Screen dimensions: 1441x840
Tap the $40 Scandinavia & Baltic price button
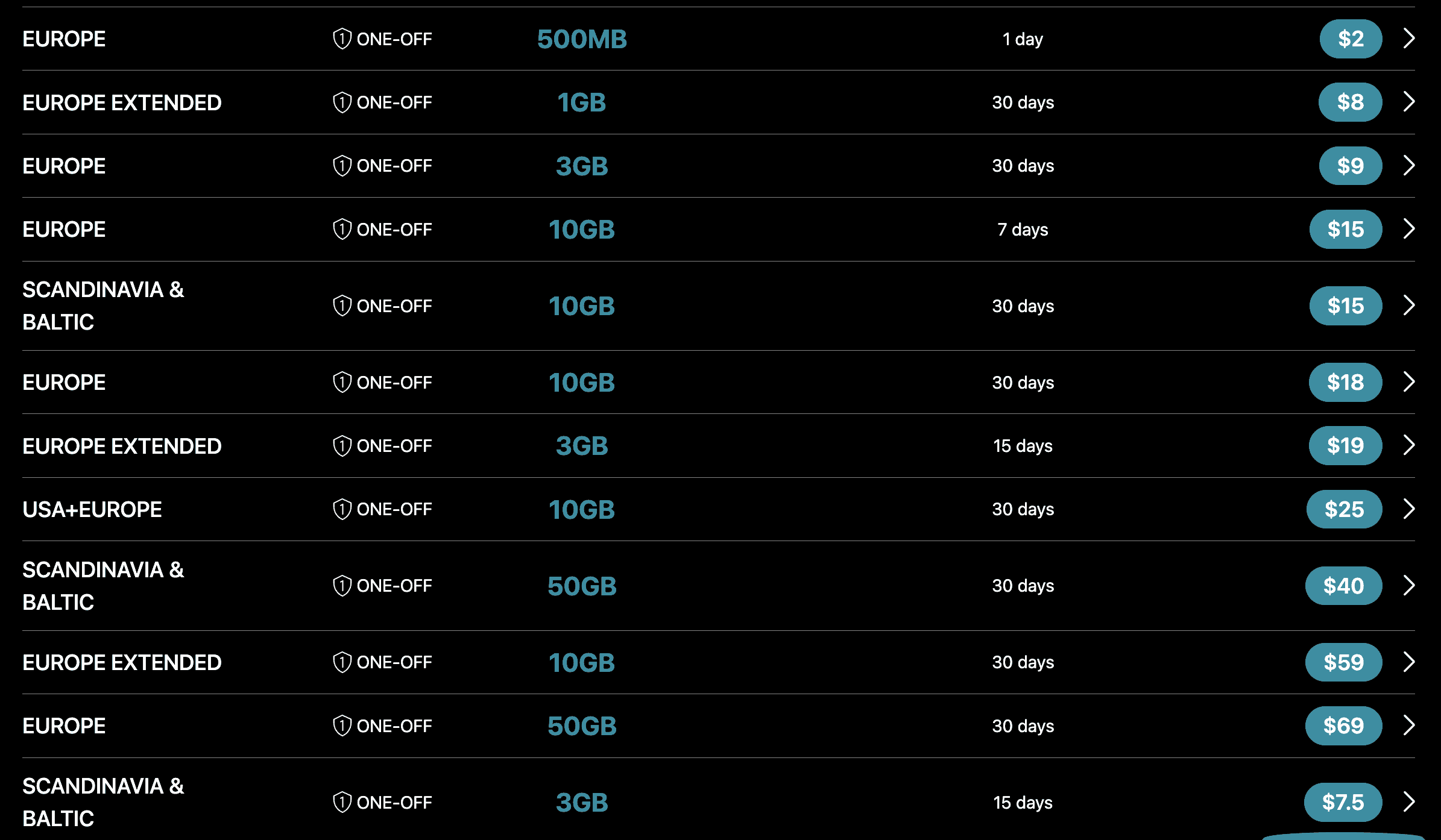coord(1343,586)
